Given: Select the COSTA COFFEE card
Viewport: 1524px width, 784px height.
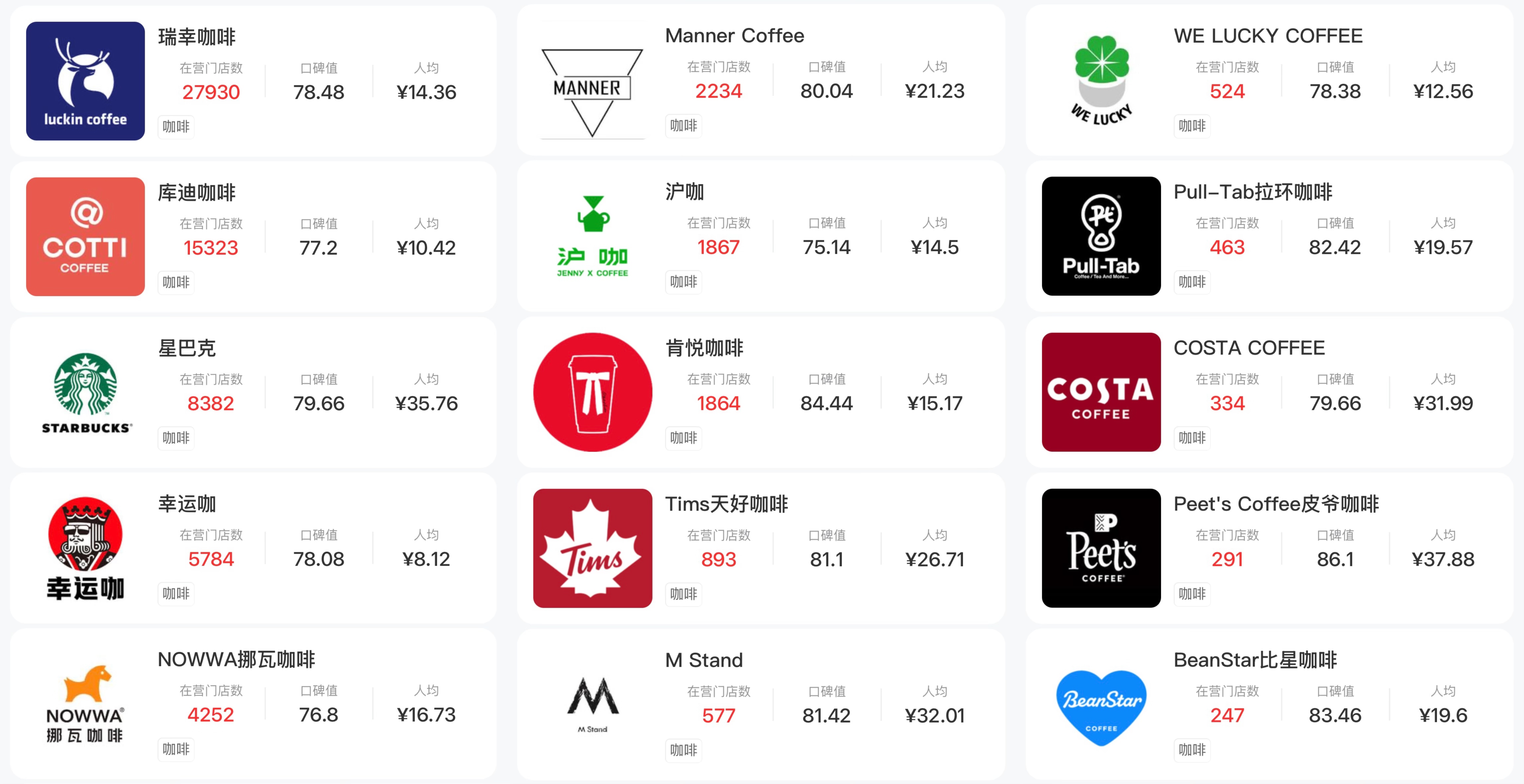Looking at the screenshot, I should [x=1249, y=348].
